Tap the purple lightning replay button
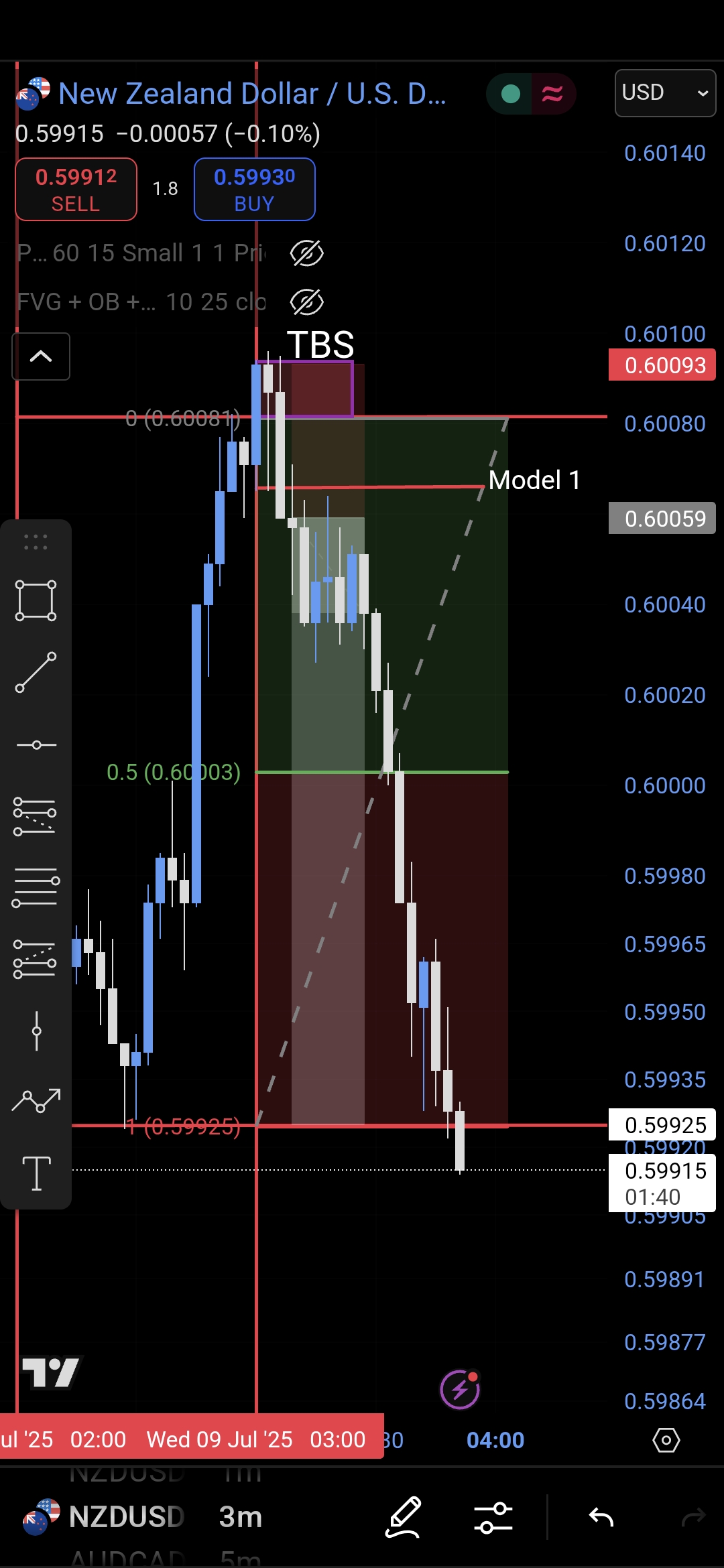 click(x=460, y=1390)
